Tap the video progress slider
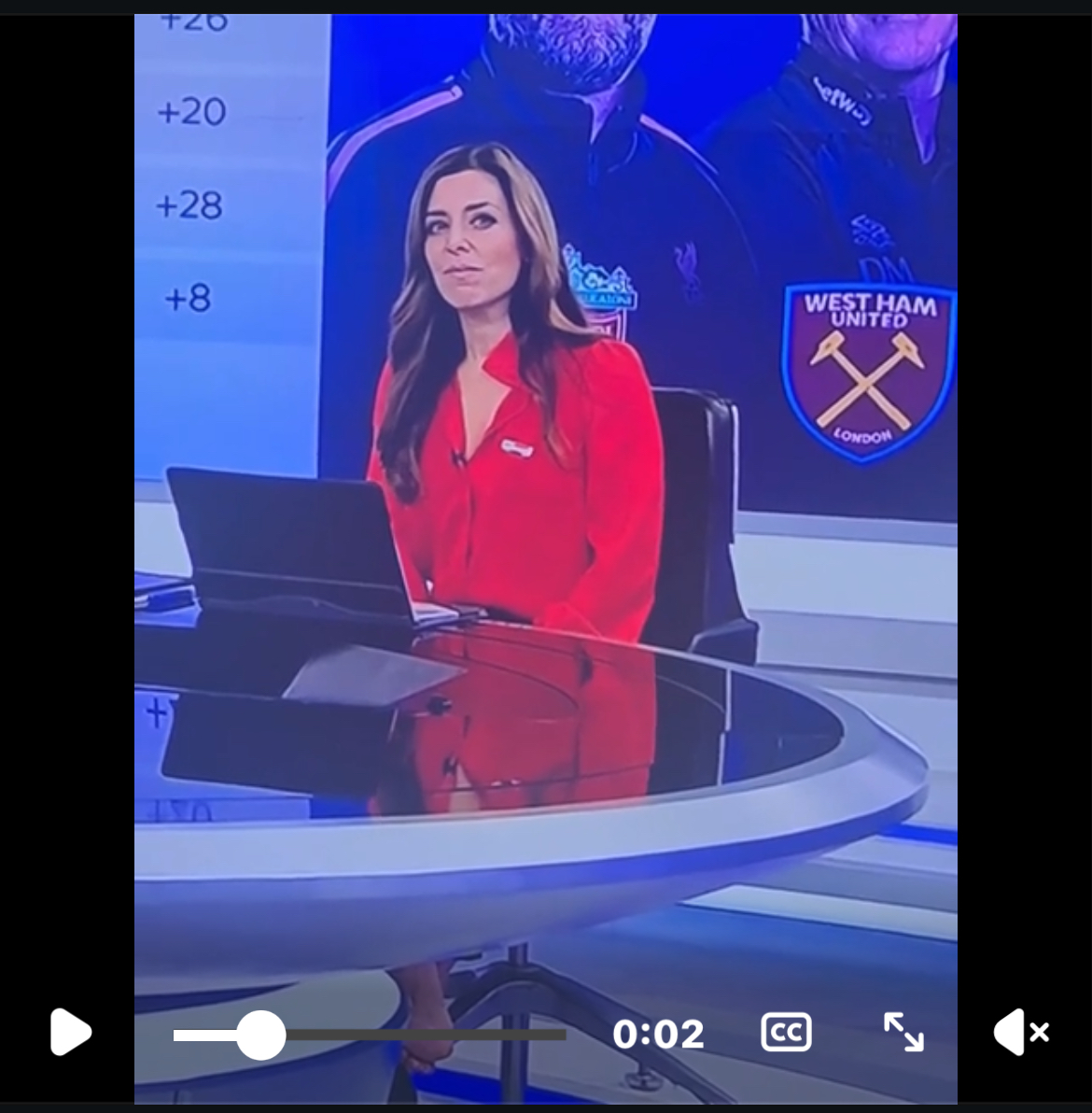The image size is (1092, 1113). point(369,1035)
